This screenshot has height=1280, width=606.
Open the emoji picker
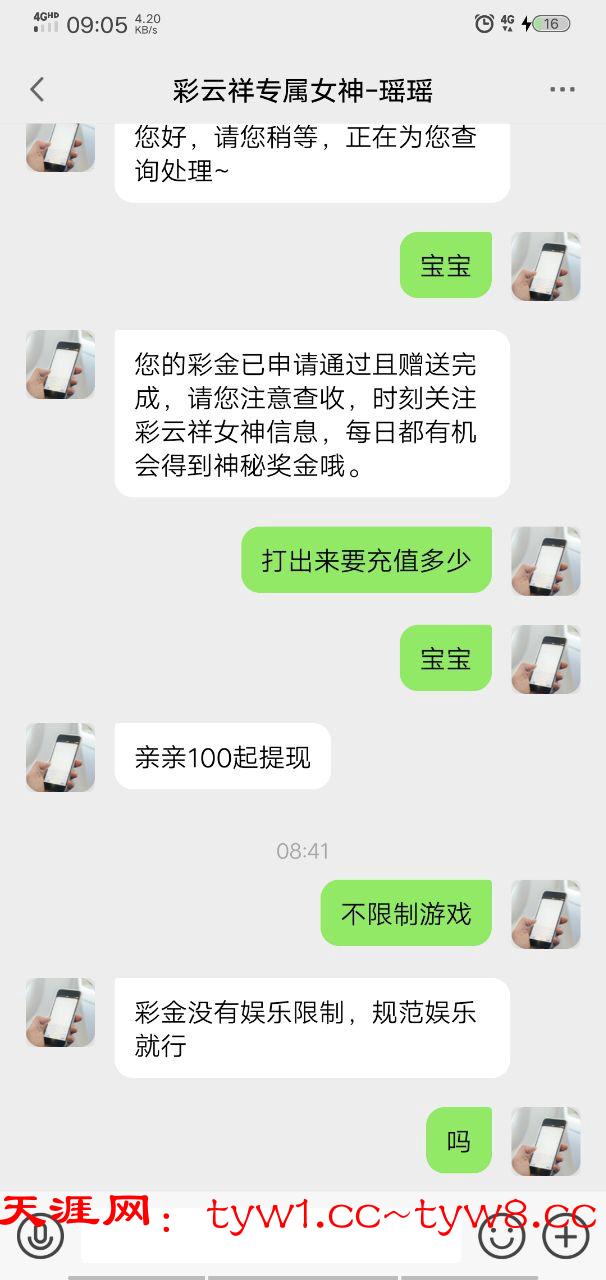click(x=501, y=1237)
